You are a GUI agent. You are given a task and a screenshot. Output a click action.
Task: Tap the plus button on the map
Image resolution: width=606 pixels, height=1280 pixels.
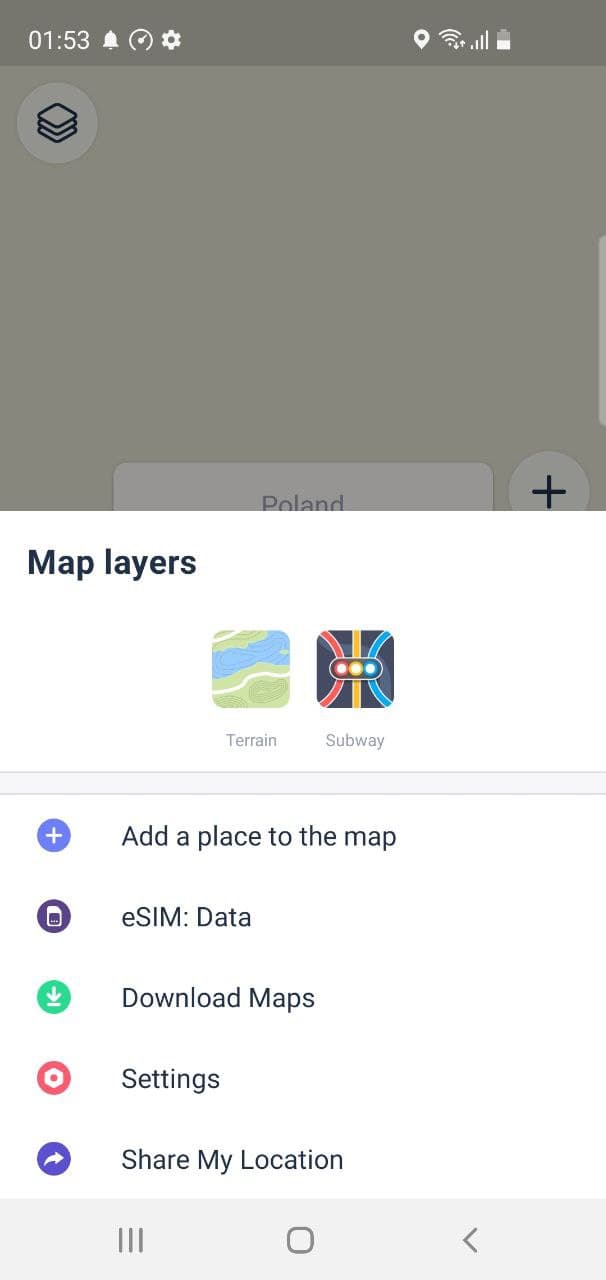[x=548, y=490]
